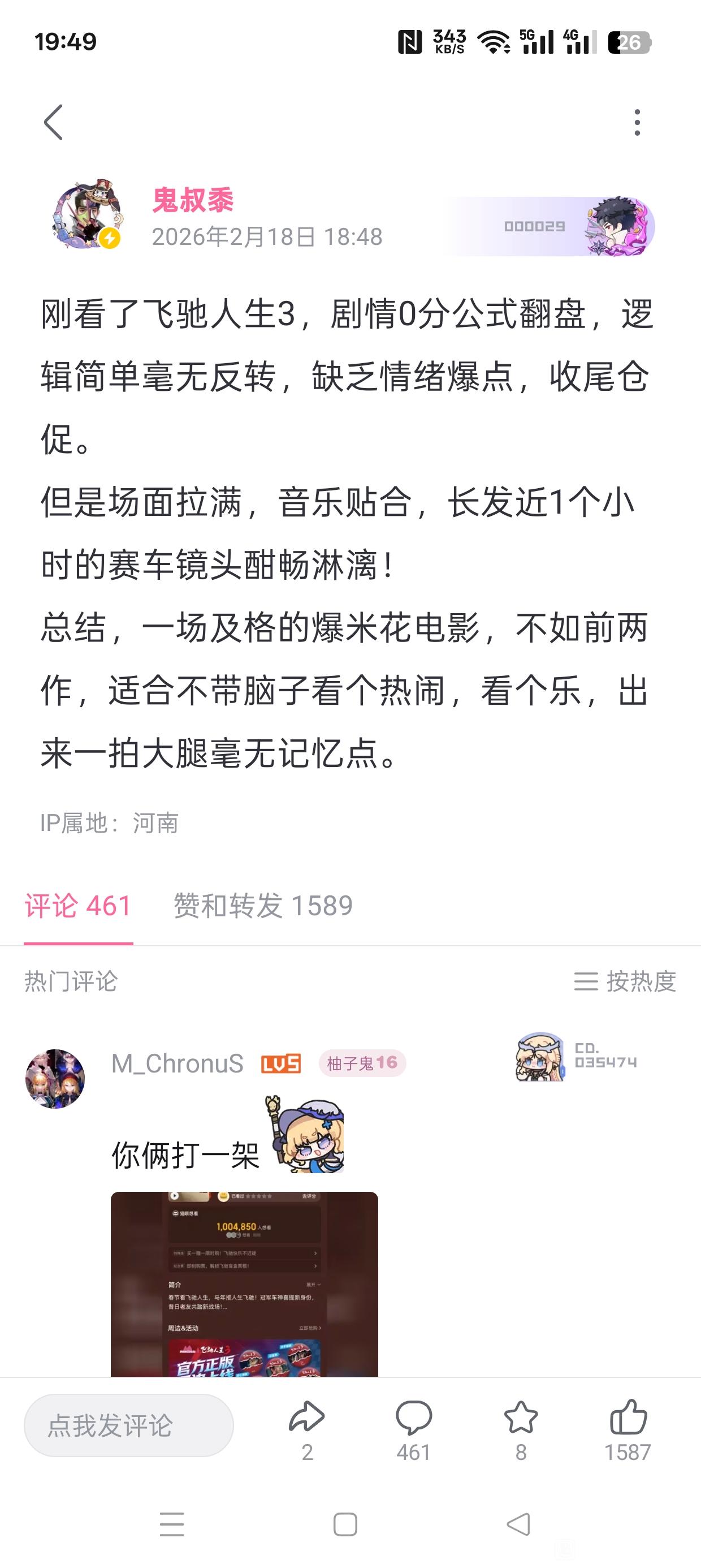This screenshot has width=701, height=1568.
Task: Go to the system home screen
Action: [345, 1524]
